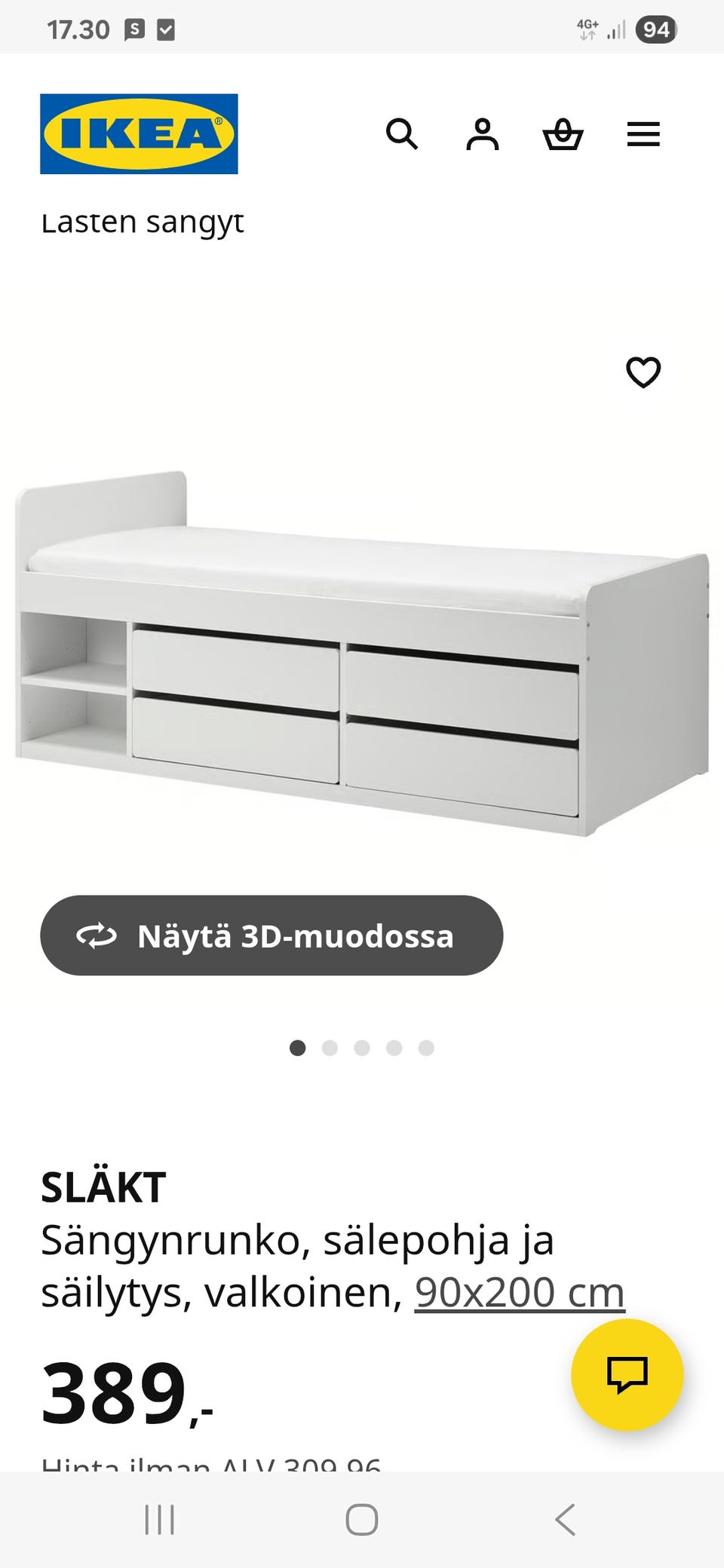Open the shopping bag icon

[564, 135]
